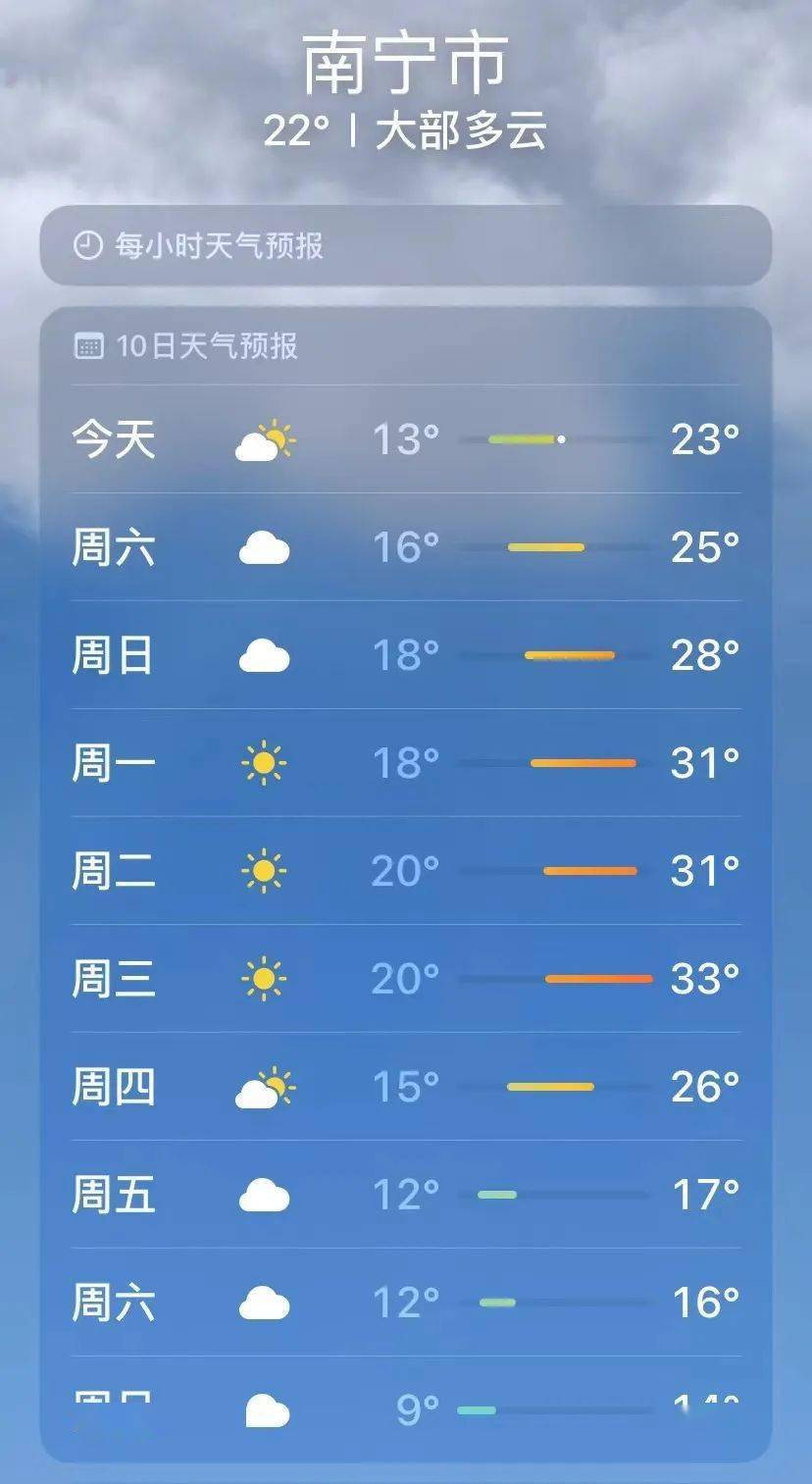Viewport: 812px width, 1484px height.
Task: Tap the condition text 大部多云
Action: point(461,128)
